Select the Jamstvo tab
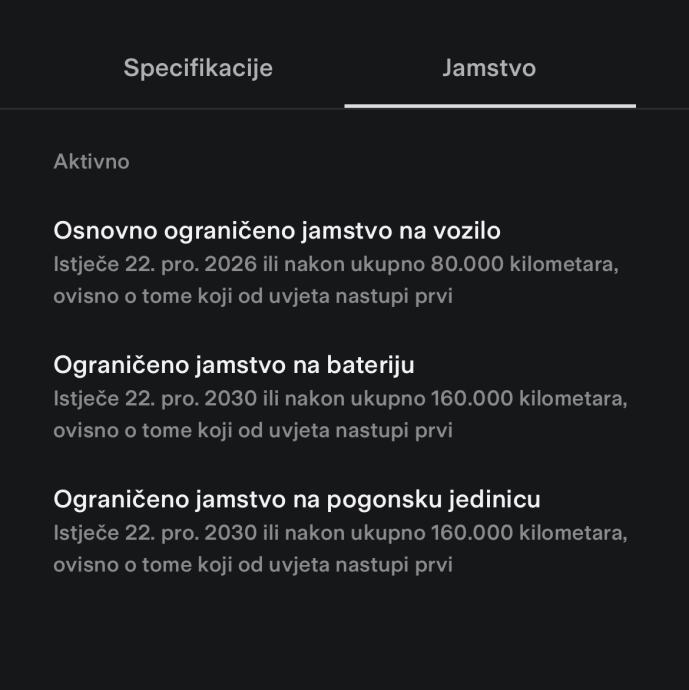689x690 pixels. 489,68
